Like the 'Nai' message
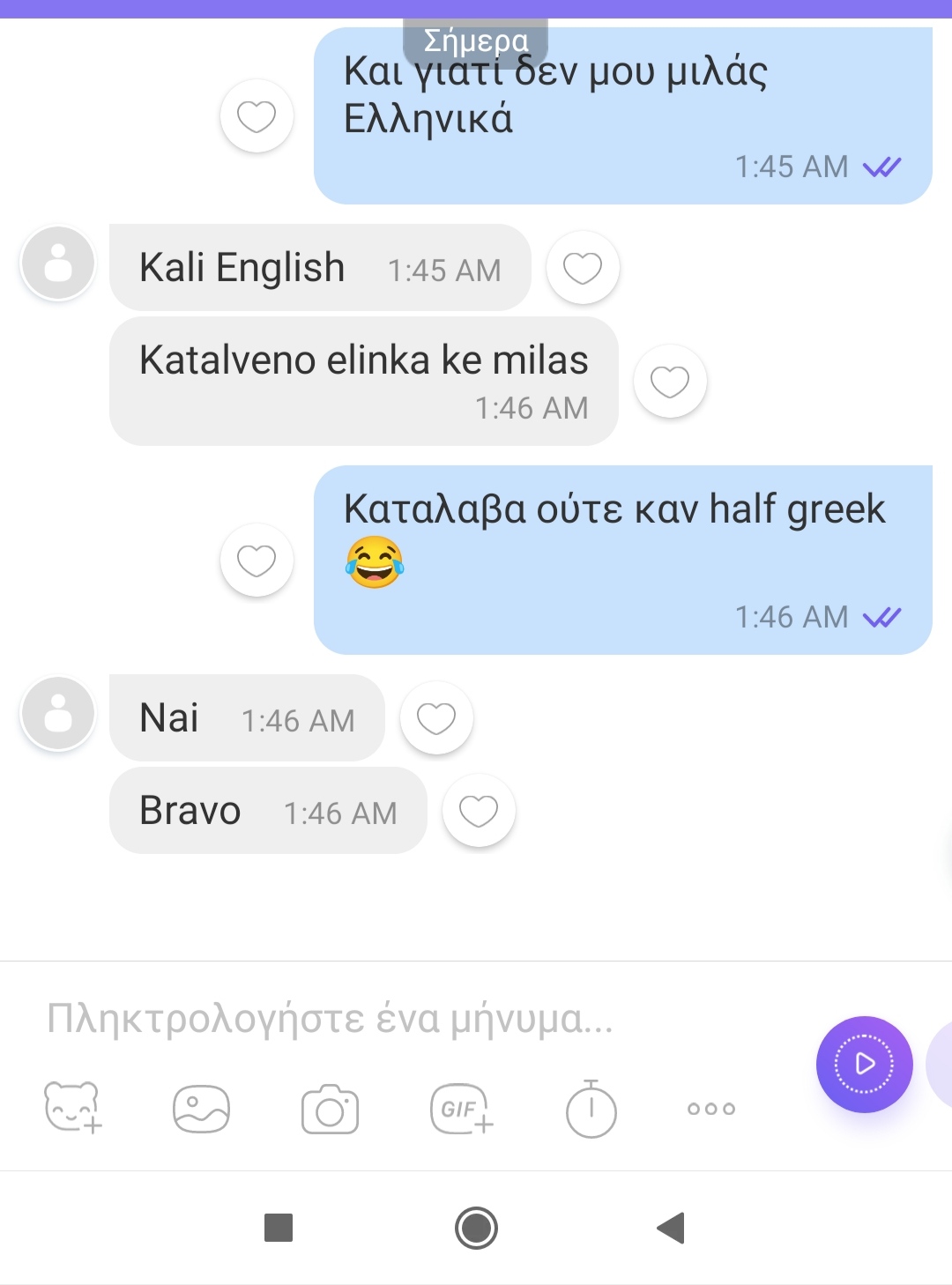952x1285 pixels. point(436,718)
